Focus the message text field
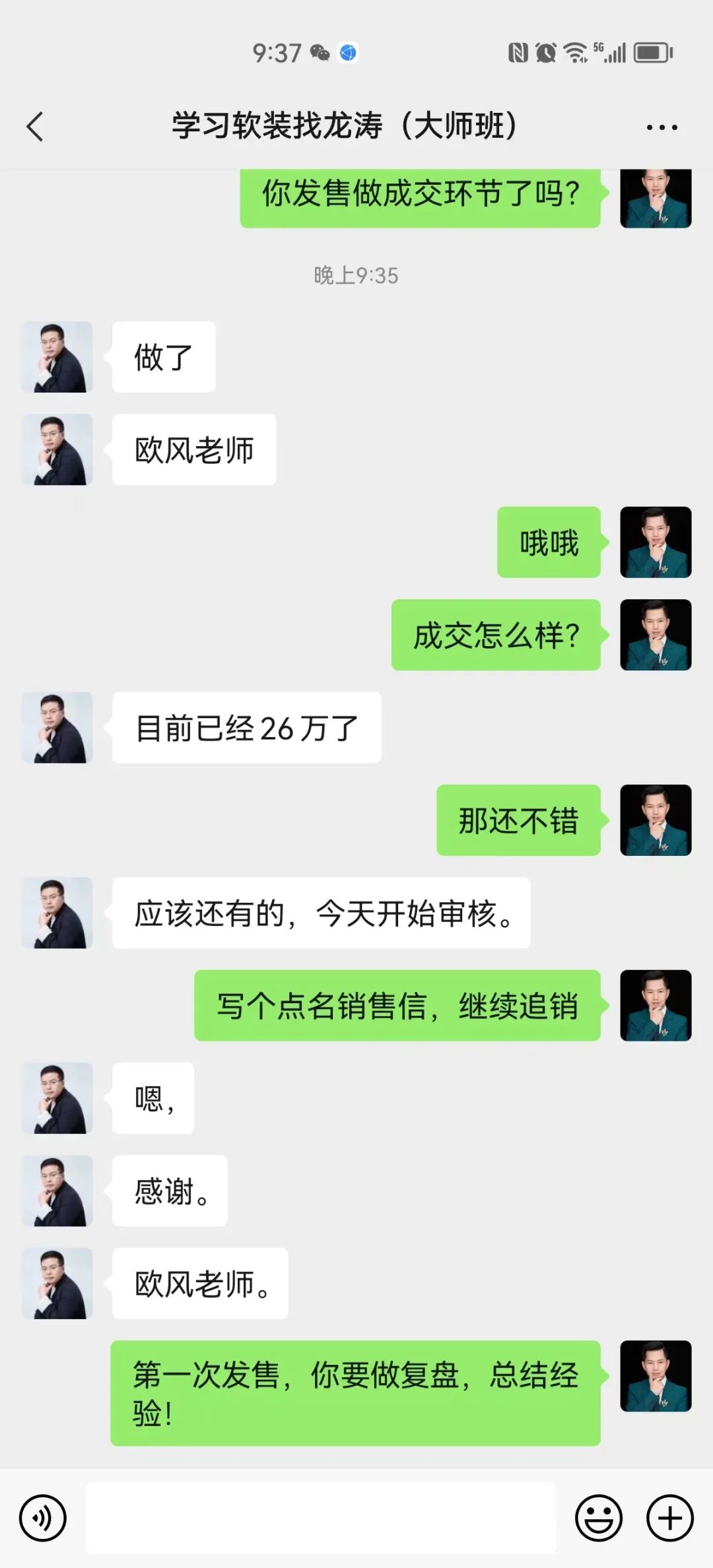The width and height of the screenshot is (713, 1568). point(321,1518)
